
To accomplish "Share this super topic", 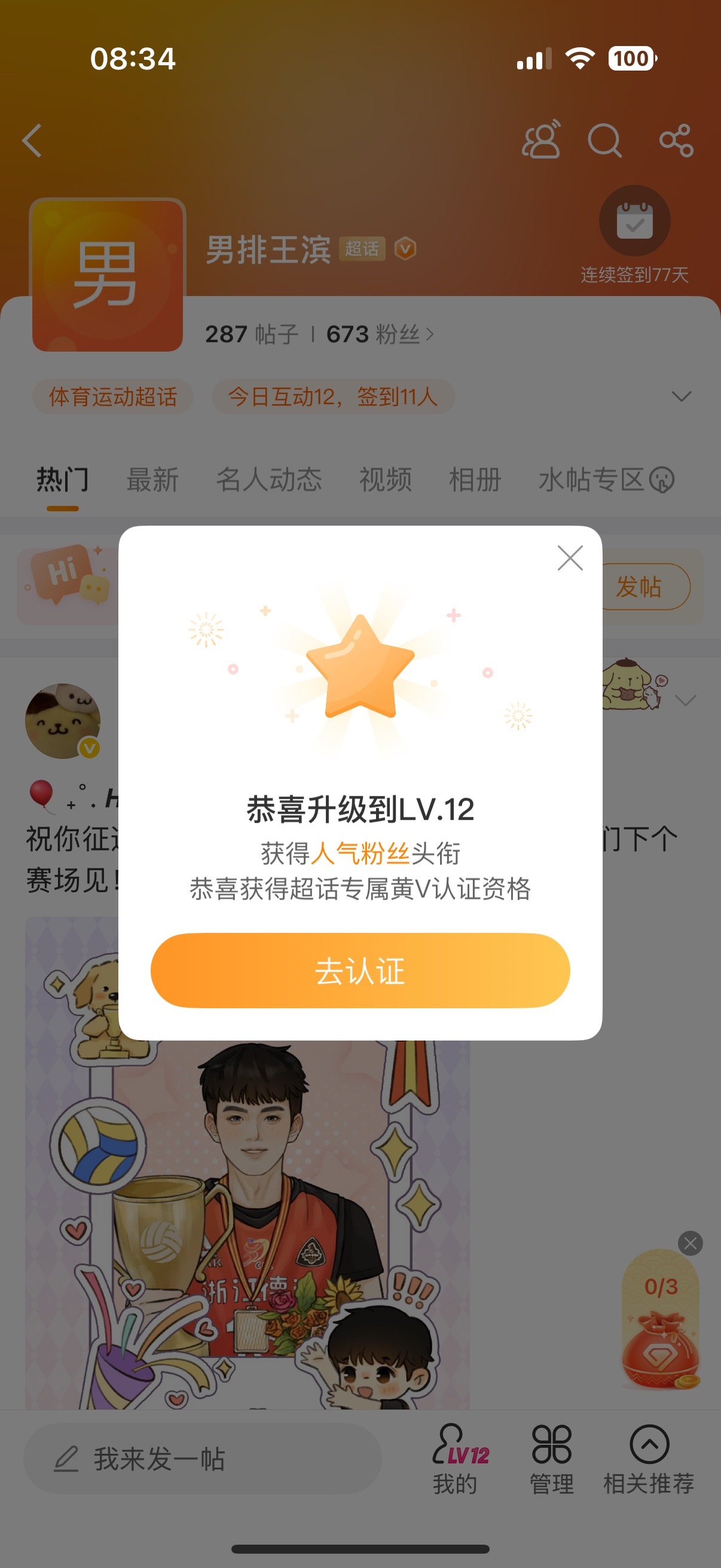I will tap(676, 141).
